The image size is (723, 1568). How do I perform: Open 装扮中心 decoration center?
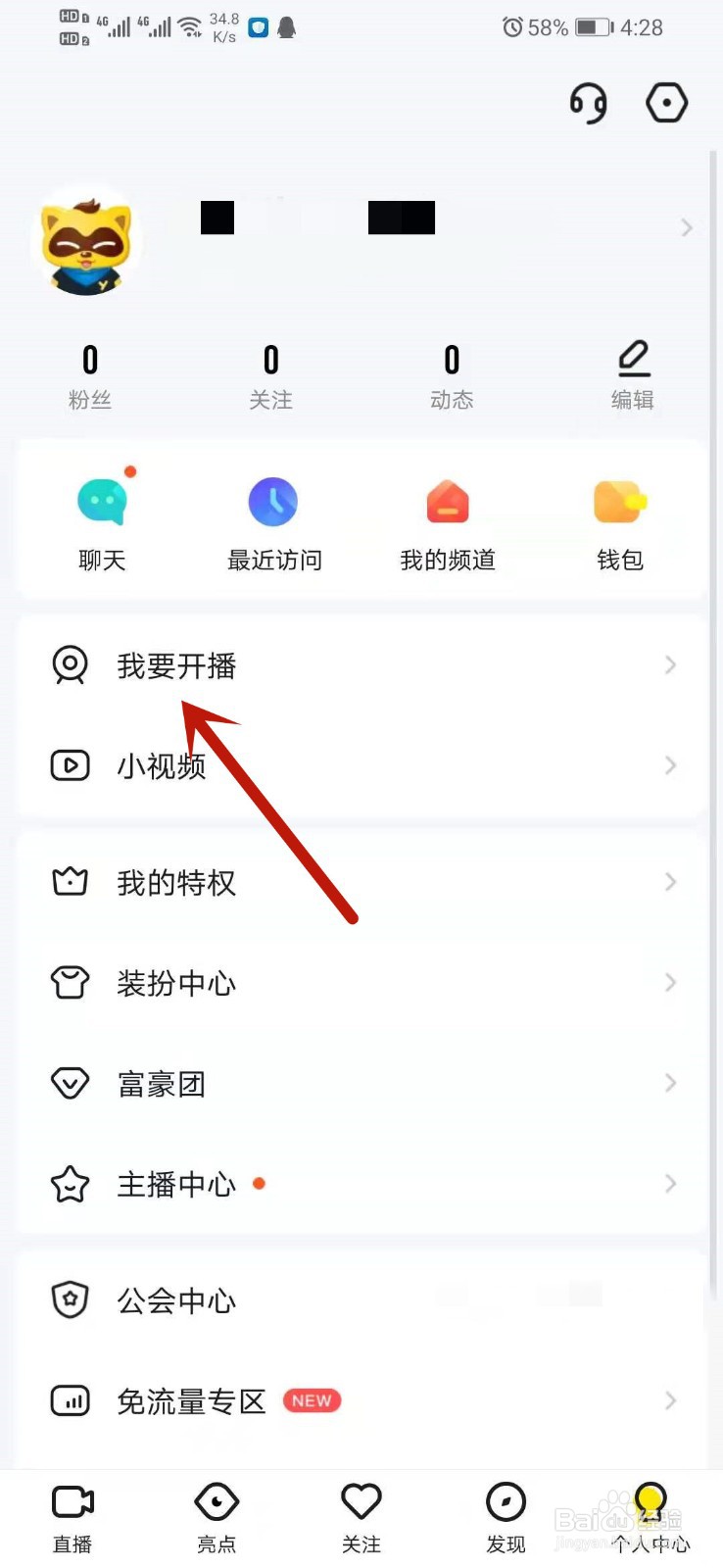tap(176, 984)
